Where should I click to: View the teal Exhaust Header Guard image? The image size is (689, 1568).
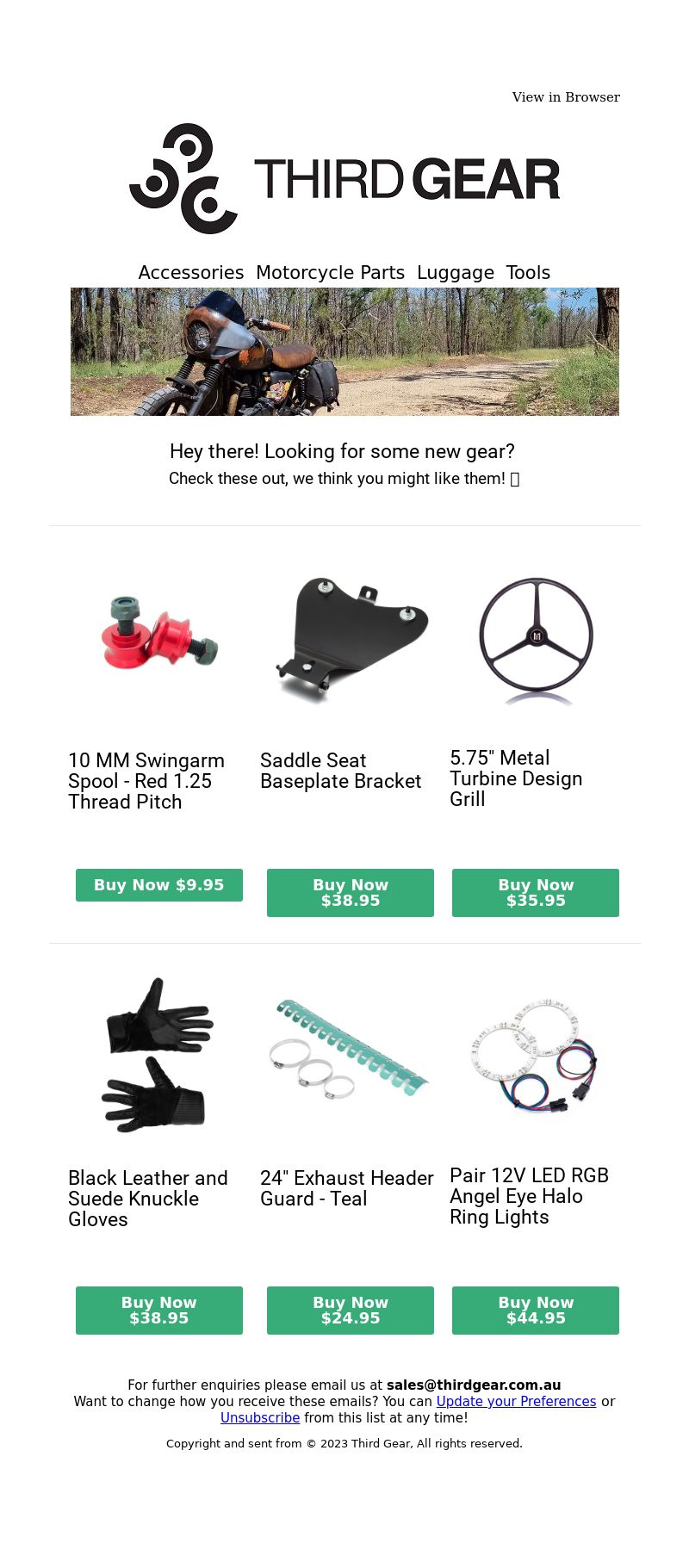(351, 1055)
